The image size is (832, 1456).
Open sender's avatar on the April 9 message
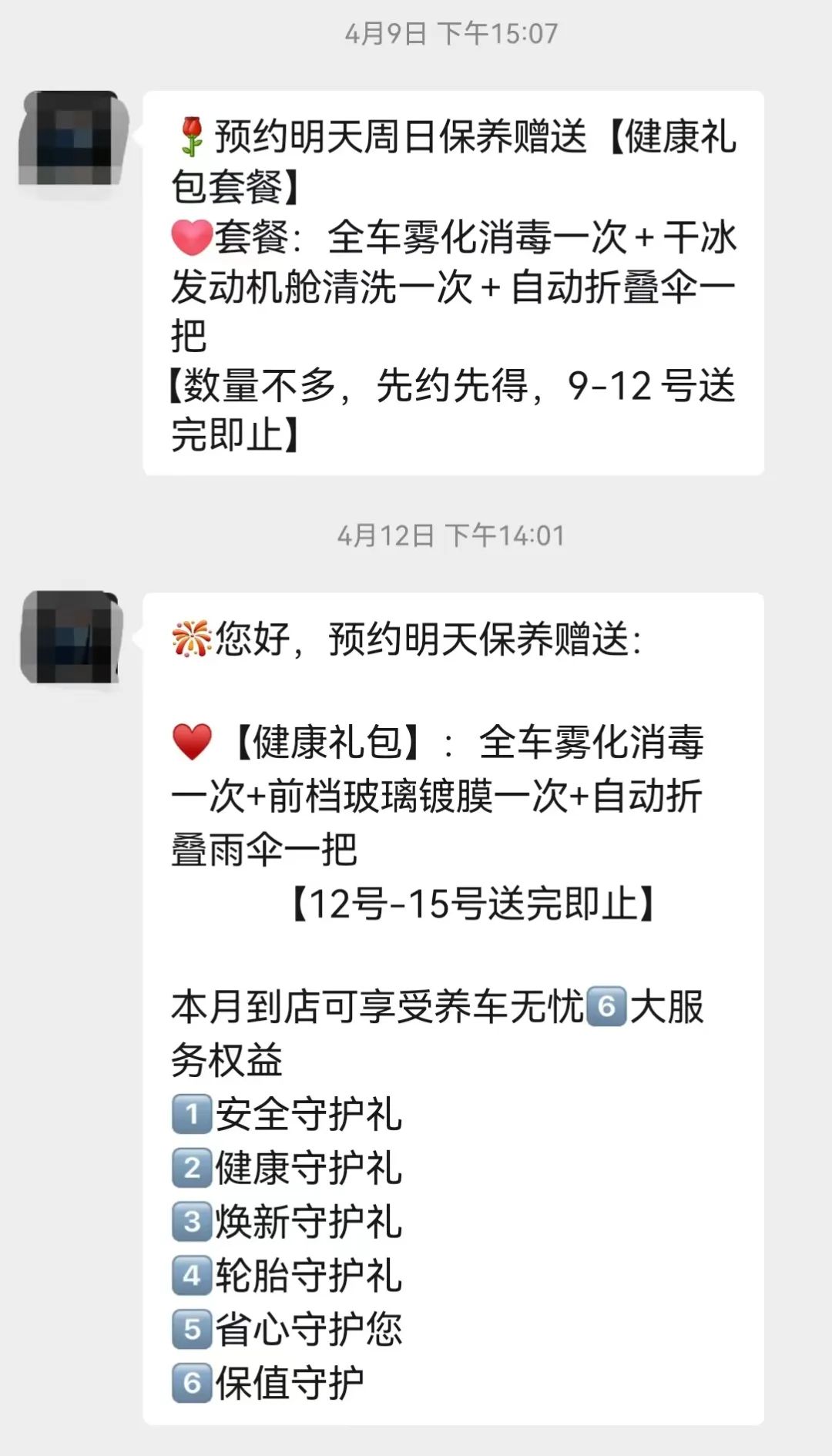coord(71,139)
